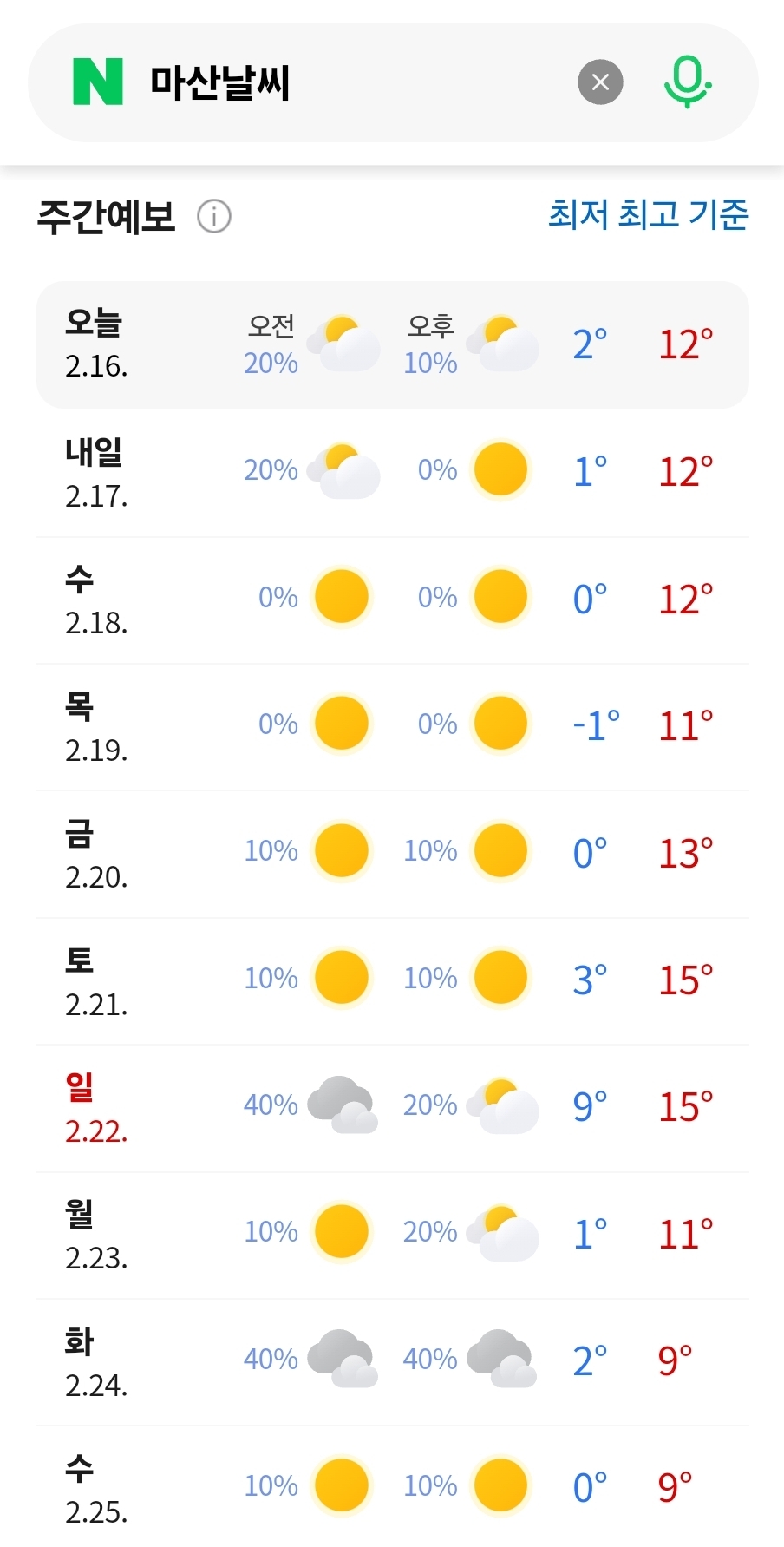Image resolution: width=784 pixels, height=1547 pixels.
Task: Open the 주간예보 info icon
Action: (214, 216)
